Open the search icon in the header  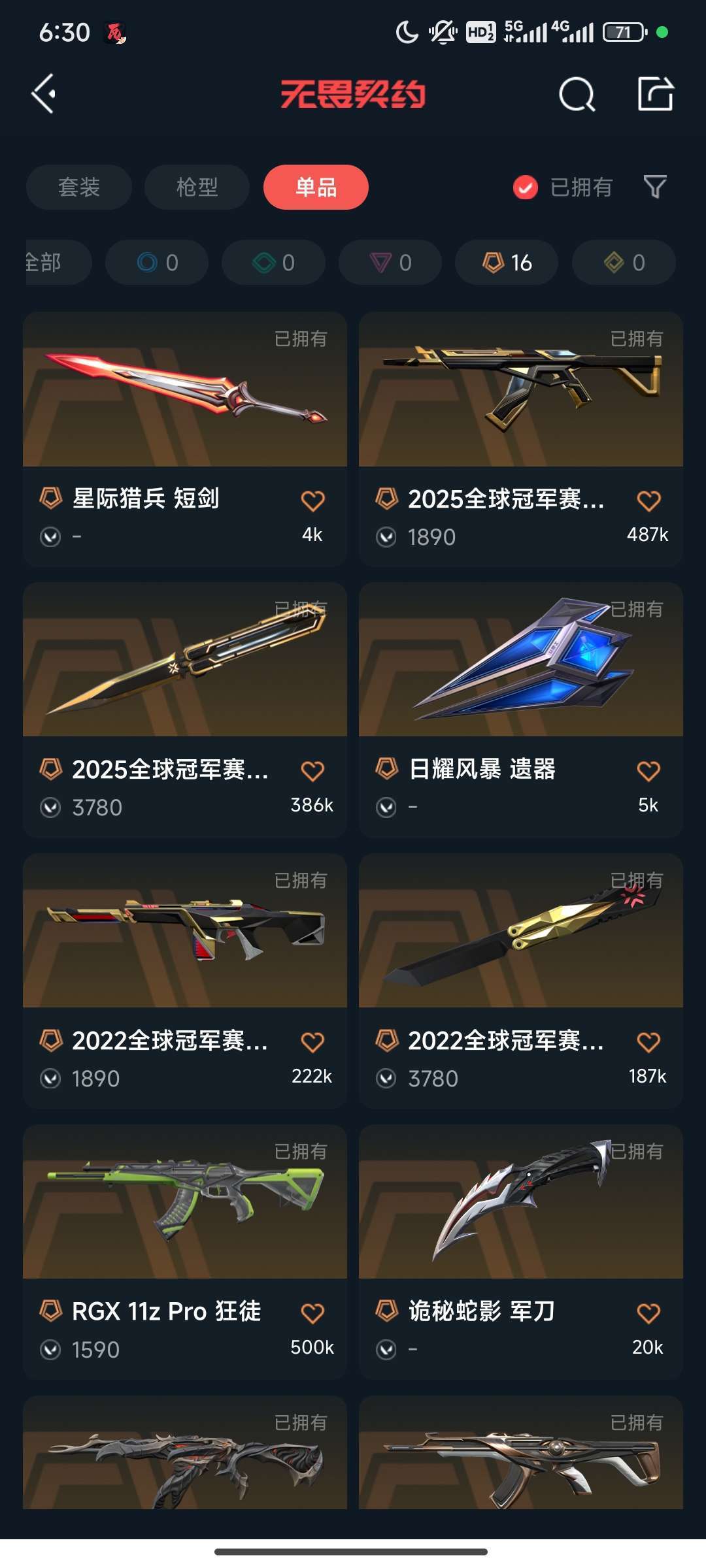coord(577,95)
